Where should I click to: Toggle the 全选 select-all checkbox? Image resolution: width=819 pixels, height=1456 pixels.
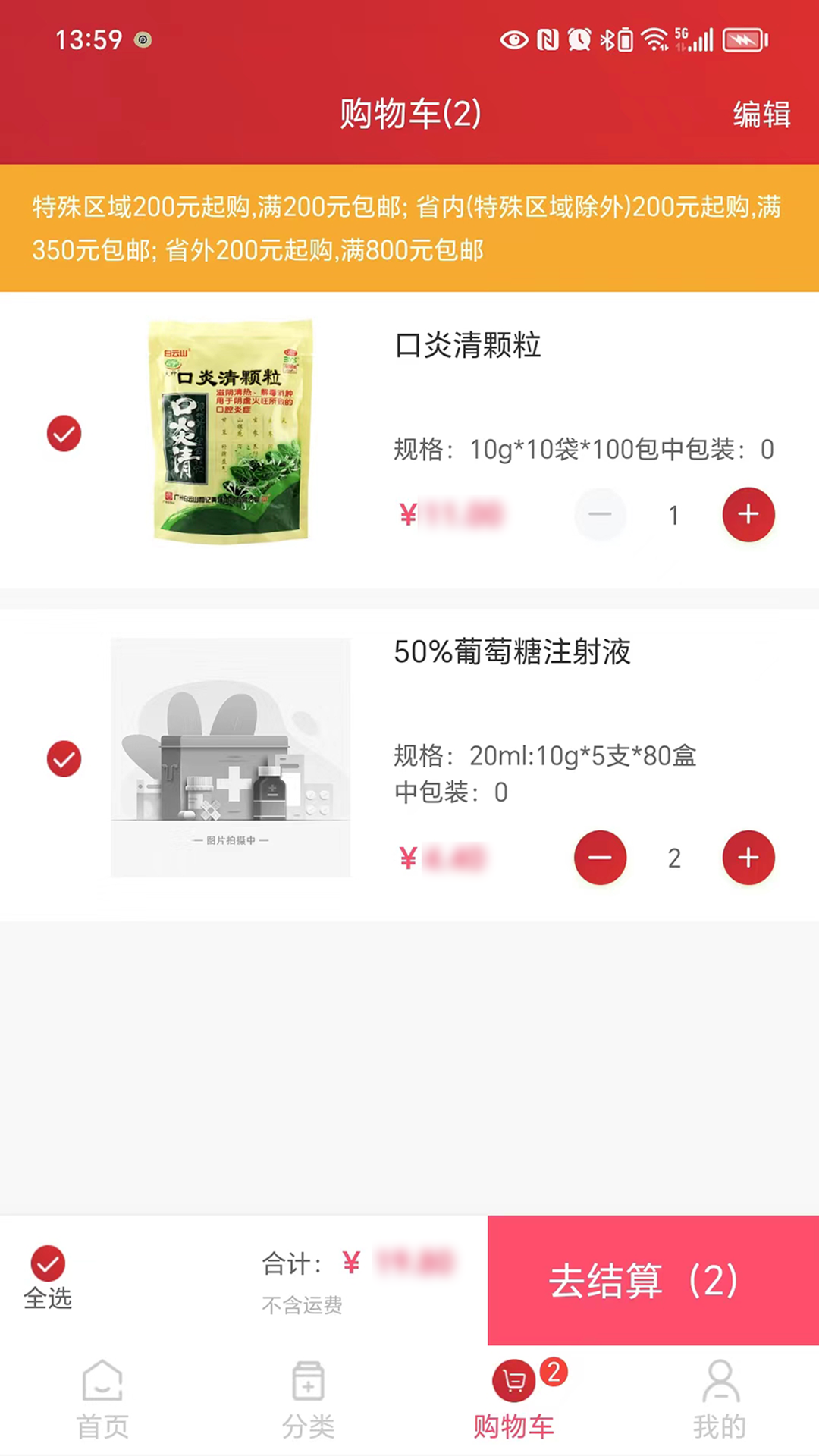pos(47,1265)
